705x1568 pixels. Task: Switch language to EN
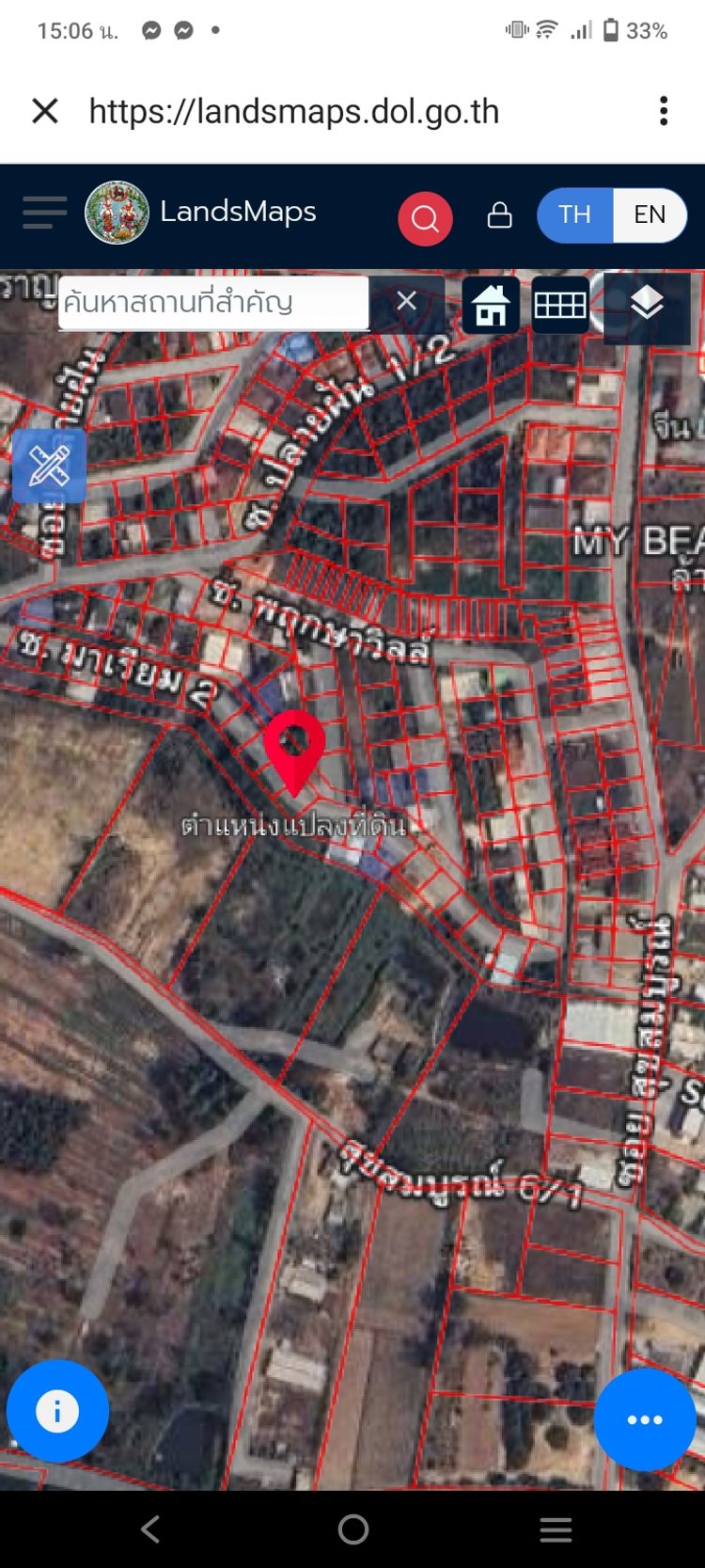[650, 215]
